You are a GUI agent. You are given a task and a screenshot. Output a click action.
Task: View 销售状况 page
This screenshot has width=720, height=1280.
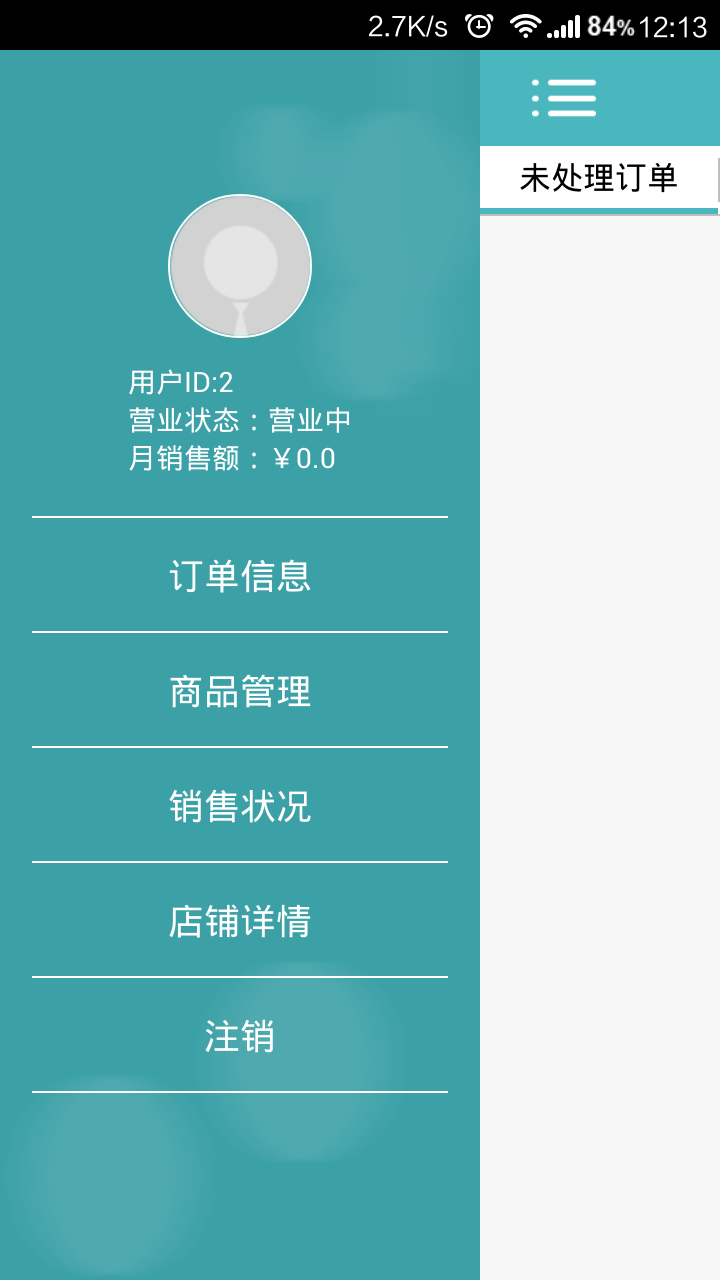240,805
